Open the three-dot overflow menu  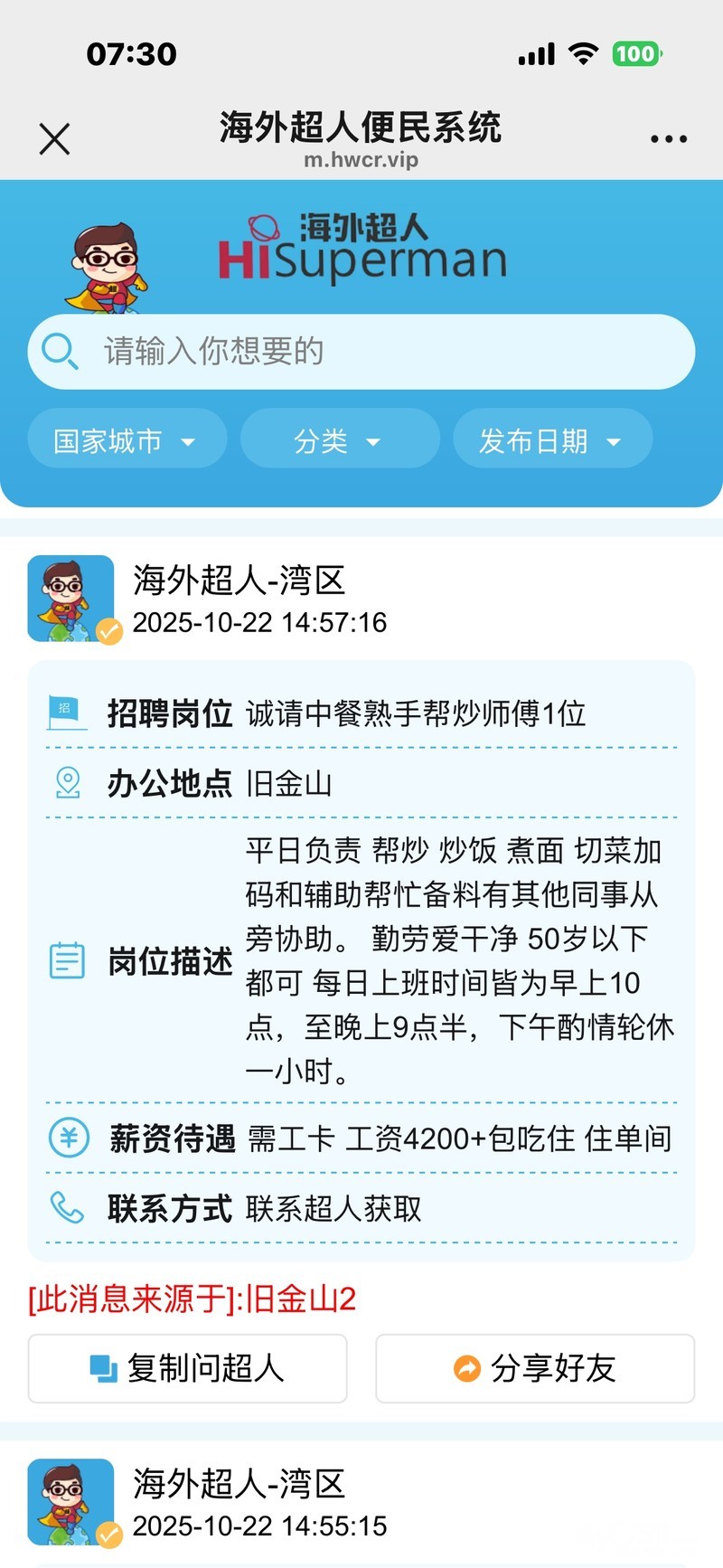point(669,139)
